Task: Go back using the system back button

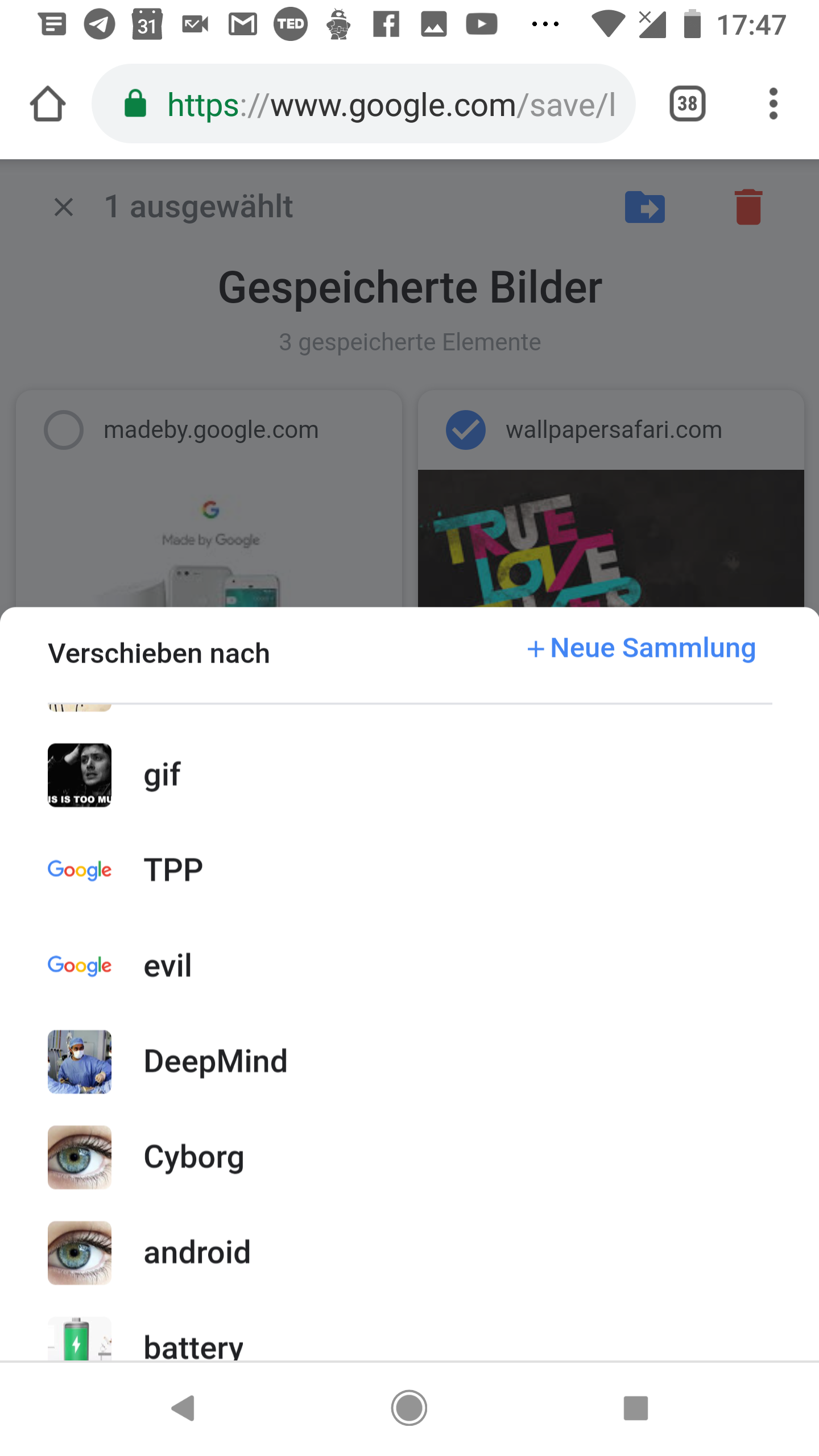Action: [x=183, y=1408]
